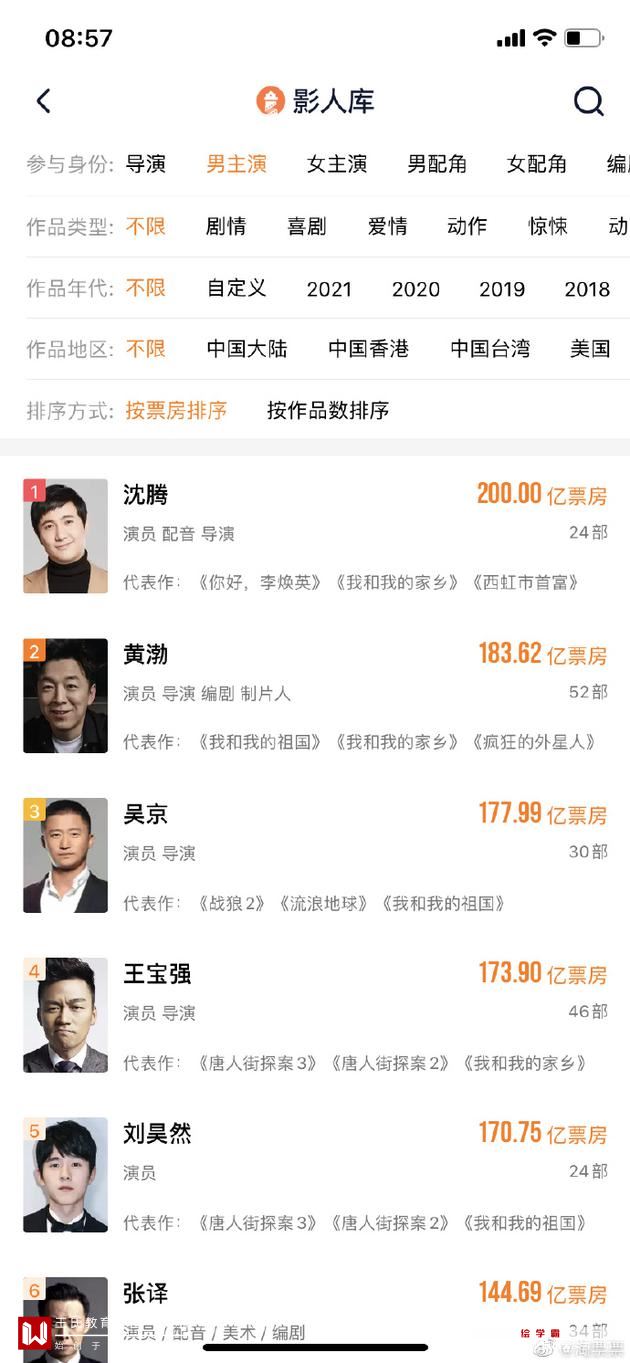The width and height of the screenshot is (630, 1363).
Task: Filter works by year 2021
Action: [329, 289]
